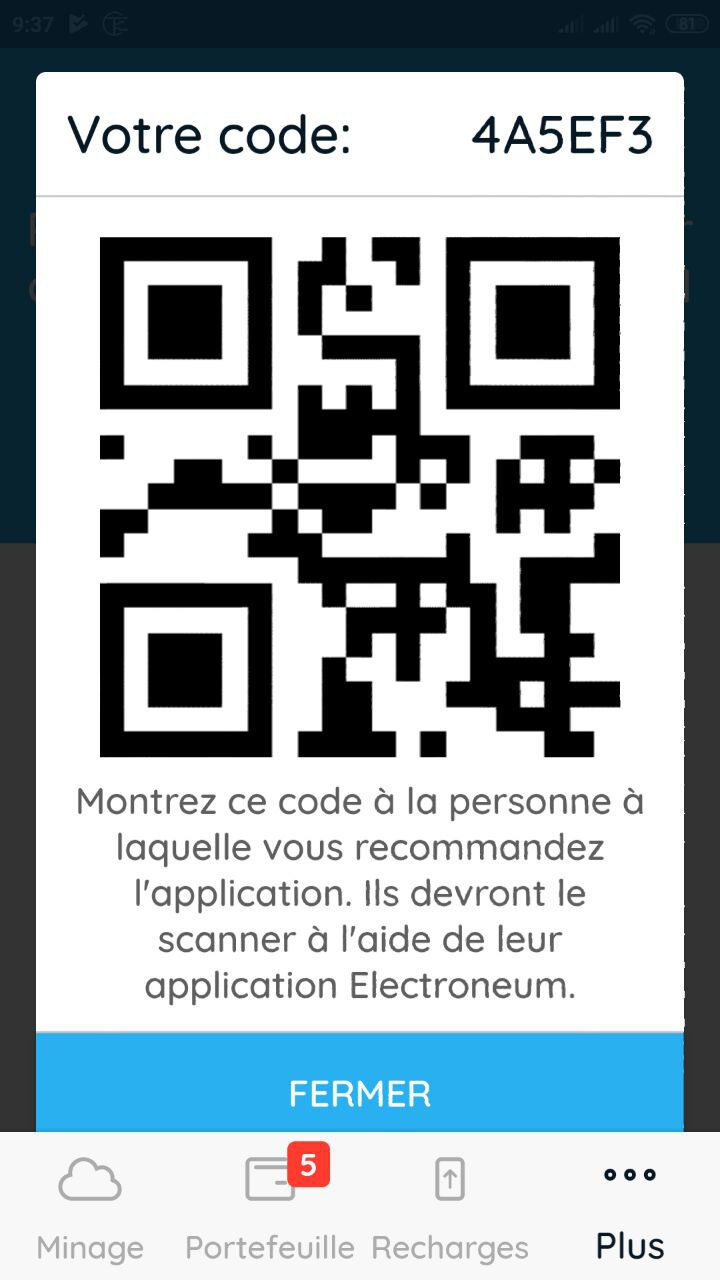720x1280 pixels.
Task: Open the Portefeuille tab
Action: (270, 1206)
